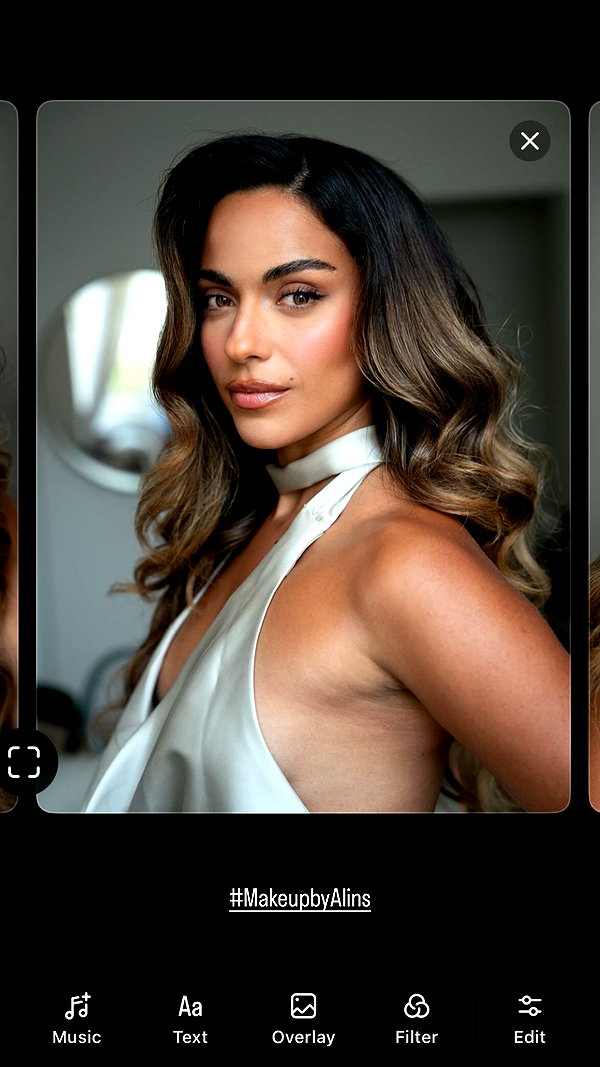The width and height of the screenshot is (600, 1067).
Task: Add music to the post
Action: [x=77, y=1019]
